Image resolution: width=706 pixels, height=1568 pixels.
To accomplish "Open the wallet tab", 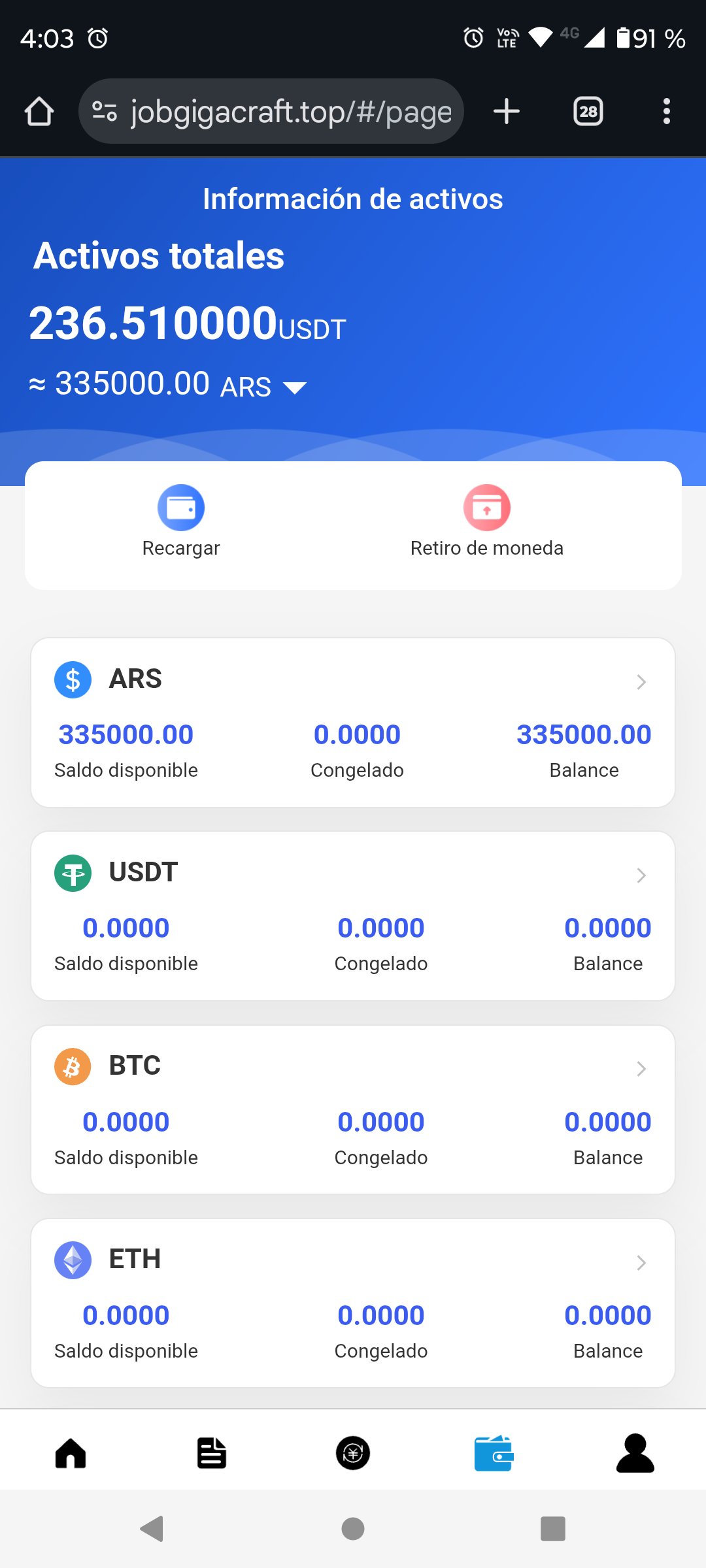I will coord(494,1454).
